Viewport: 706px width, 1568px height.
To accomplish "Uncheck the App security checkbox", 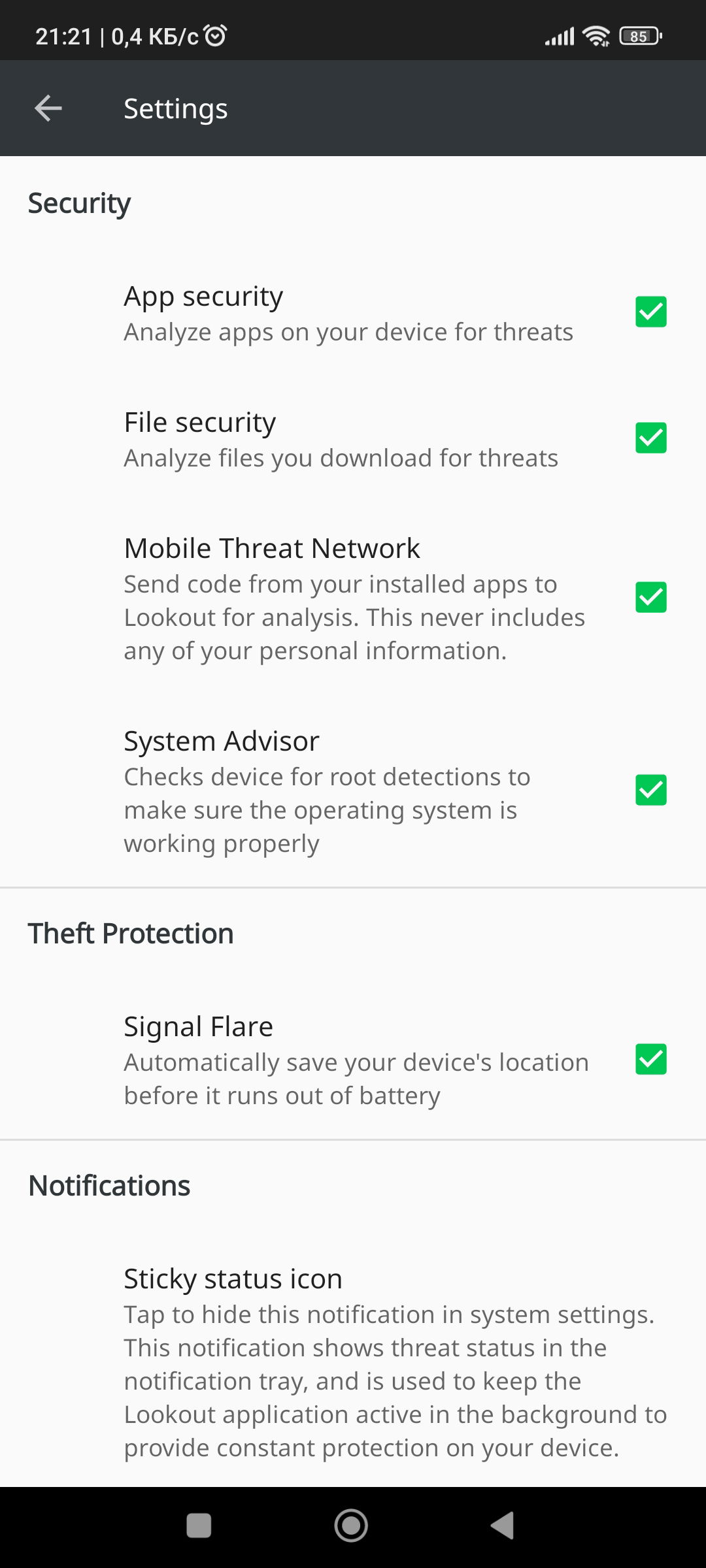I will [650, 312].
